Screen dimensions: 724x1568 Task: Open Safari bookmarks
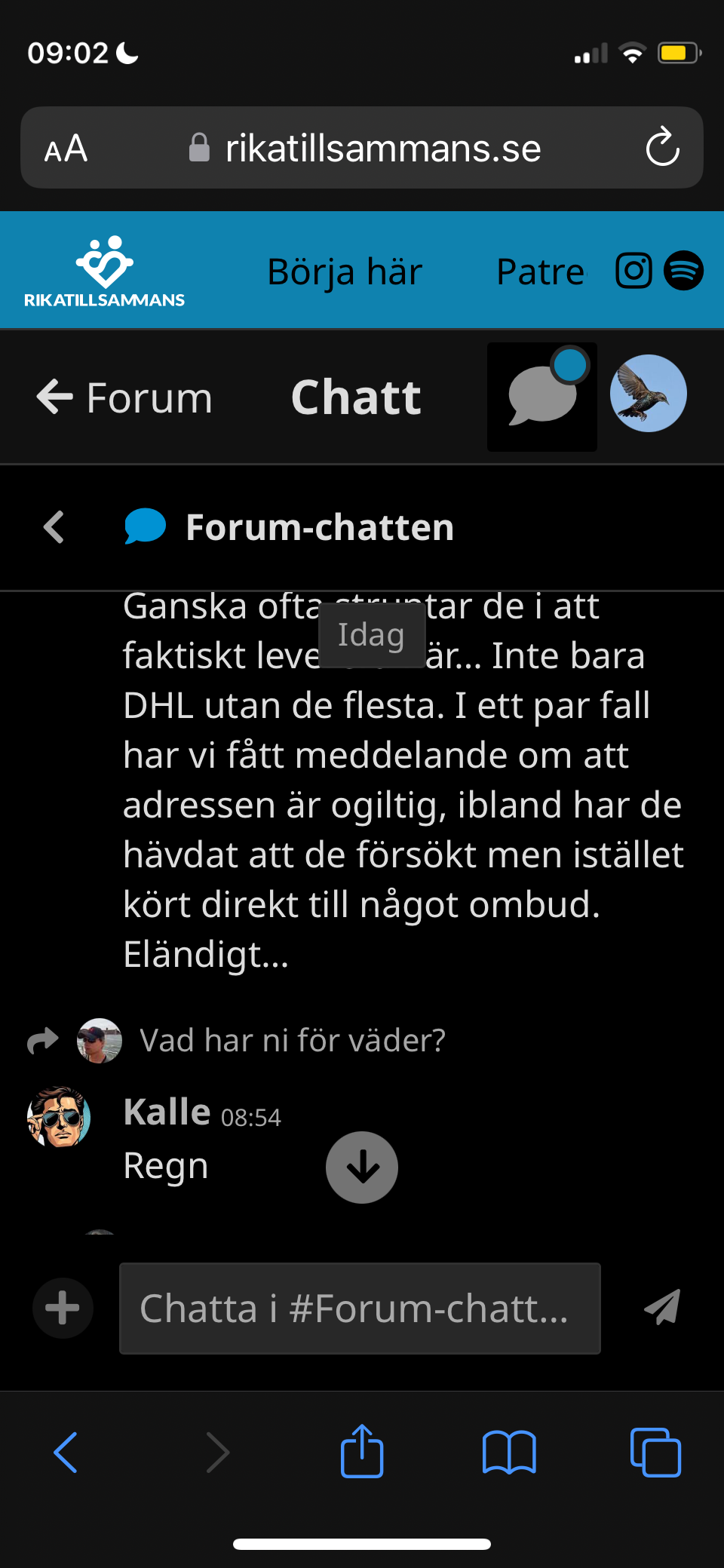pyautogui.click(x=509, y=1451)
